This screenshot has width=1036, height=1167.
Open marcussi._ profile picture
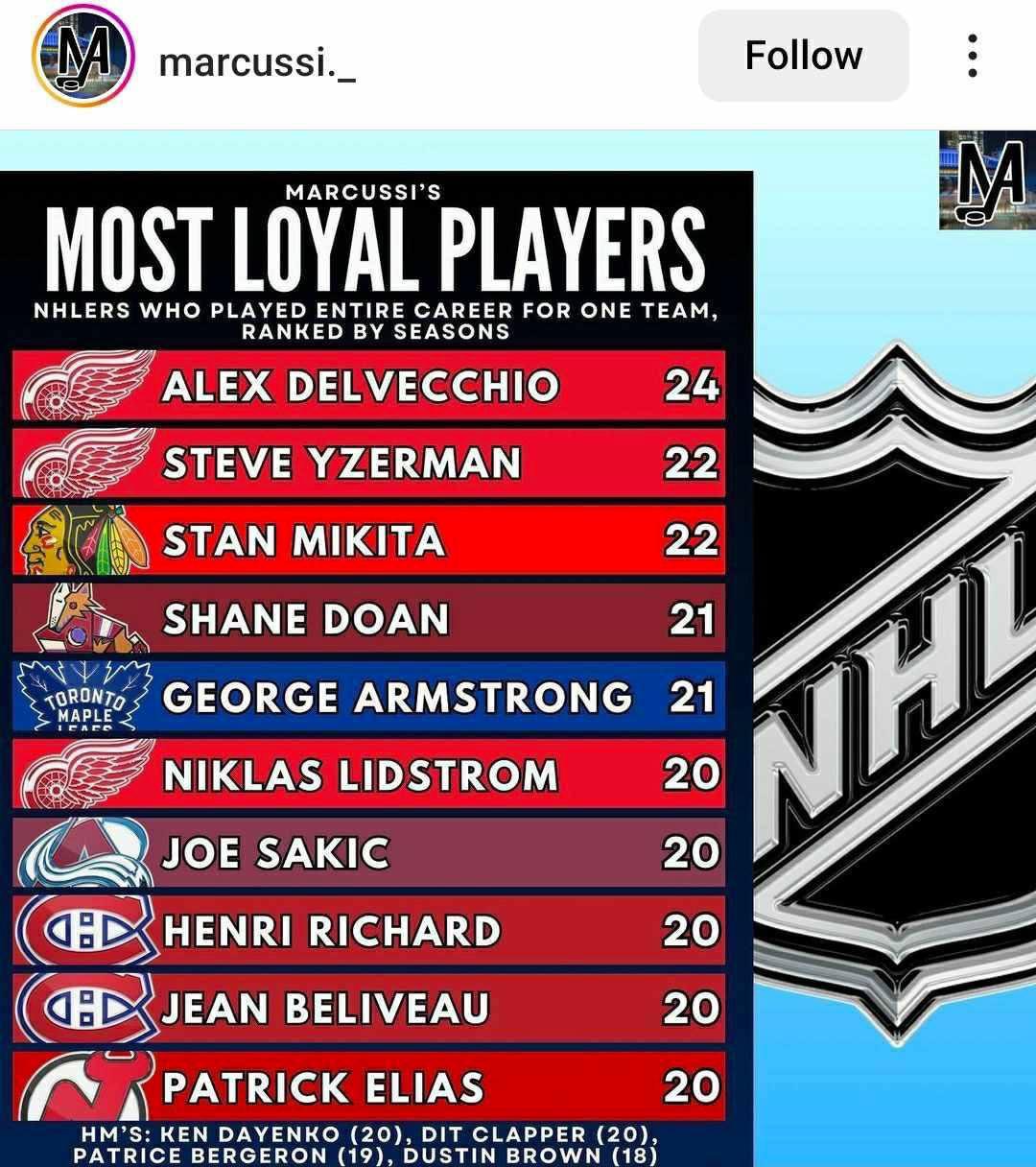click(81, 60)
